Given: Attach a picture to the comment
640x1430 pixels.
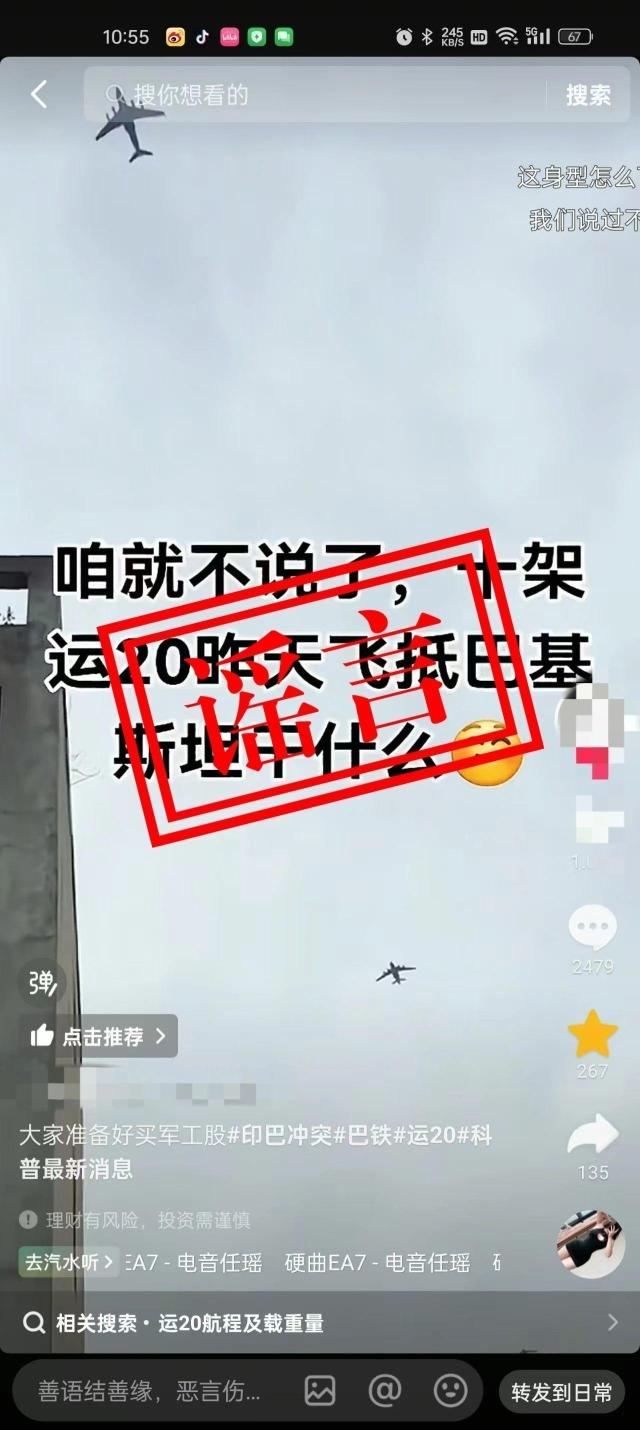Looking at the screenshot, I should [320, 1391].
